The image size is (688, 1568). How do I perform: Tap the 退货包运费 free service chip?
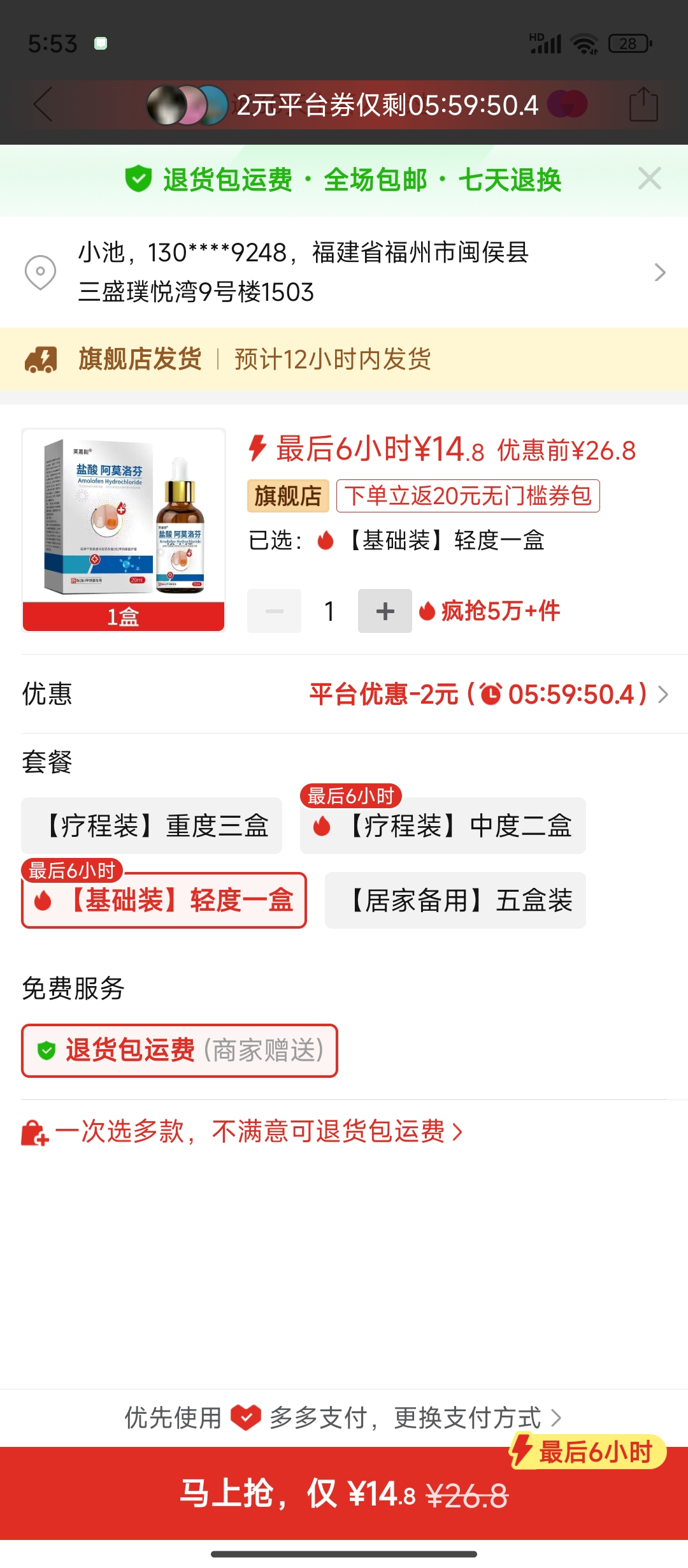point(180,1050)
